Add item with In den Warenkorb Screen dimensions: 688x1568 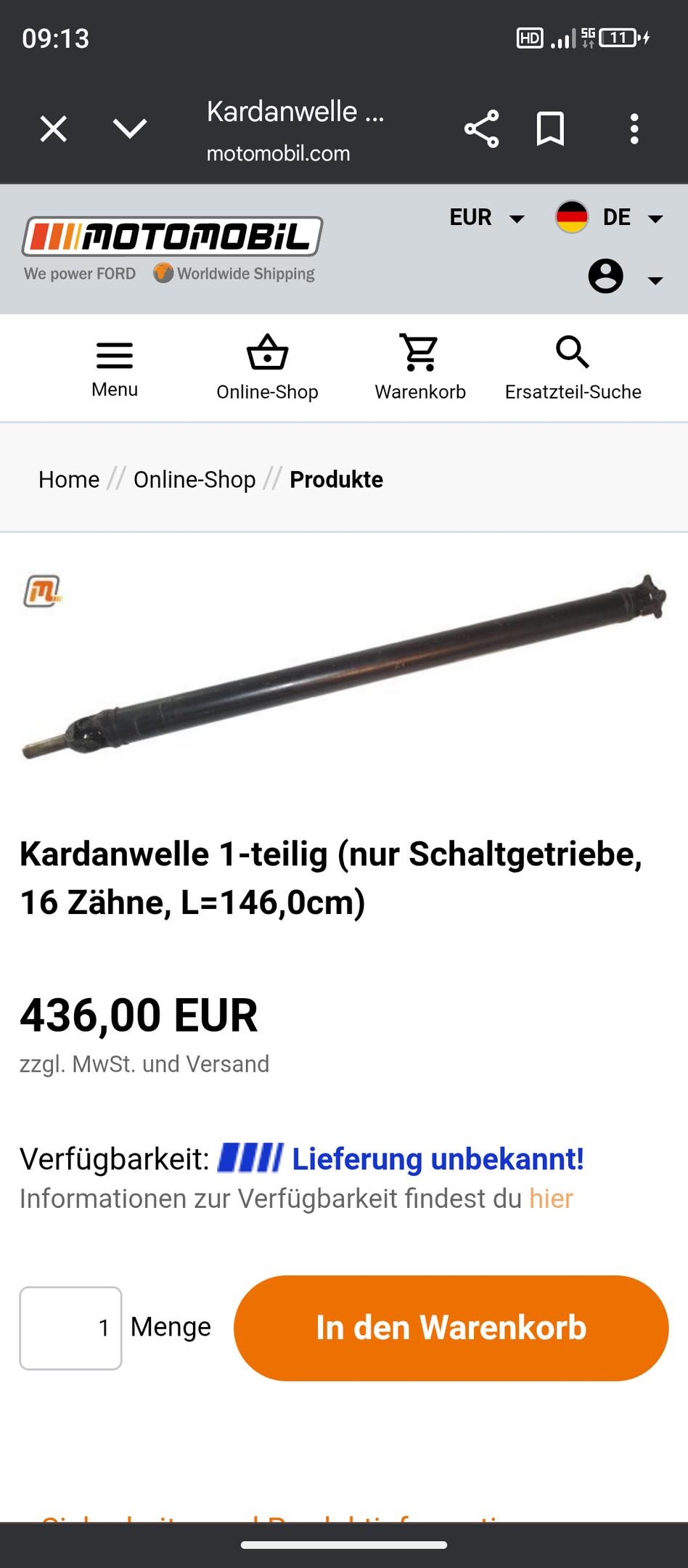point(451,1328)
